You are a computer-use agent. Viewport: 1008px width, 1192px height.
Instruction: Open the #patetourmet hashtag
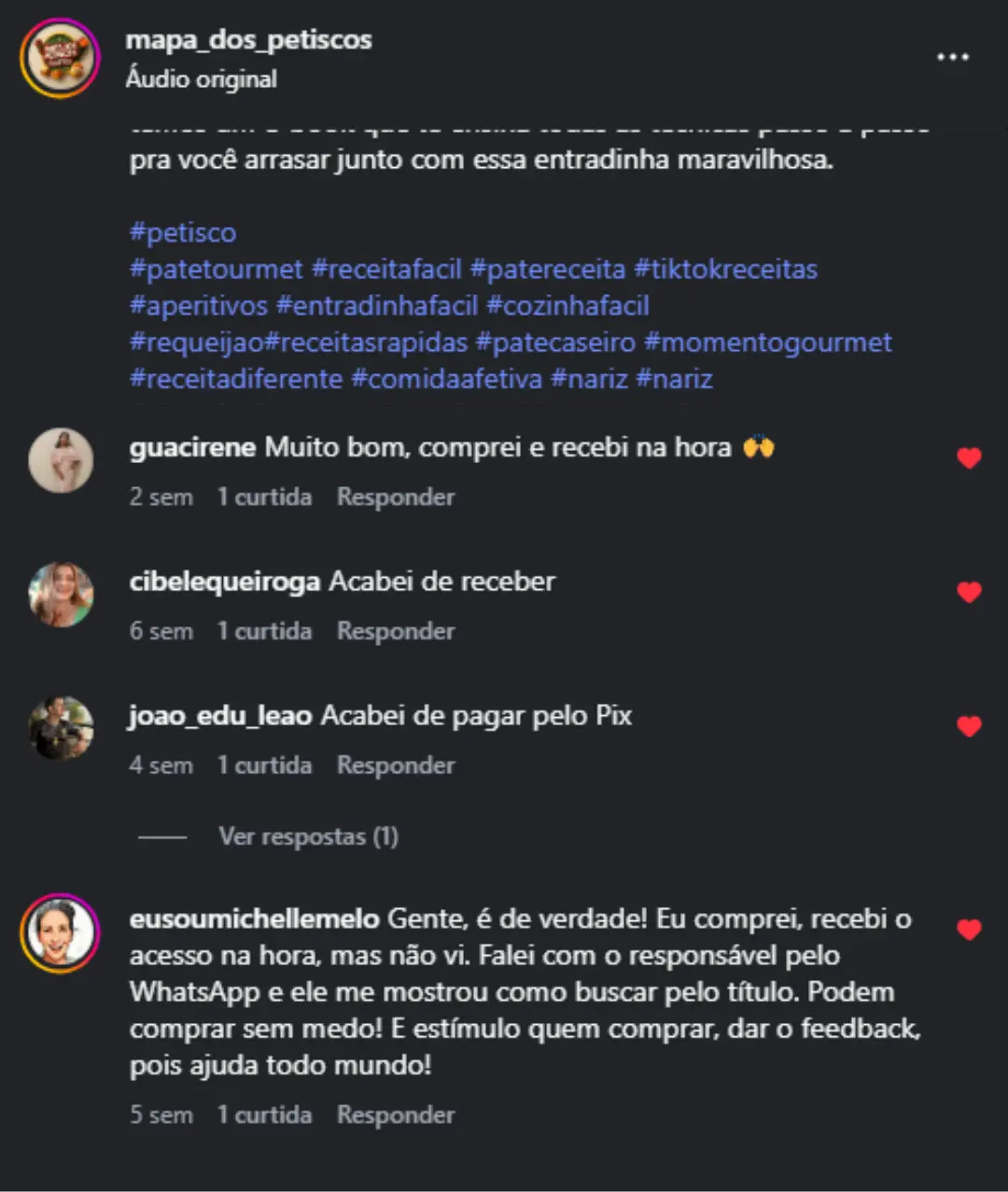click(217, 269)
